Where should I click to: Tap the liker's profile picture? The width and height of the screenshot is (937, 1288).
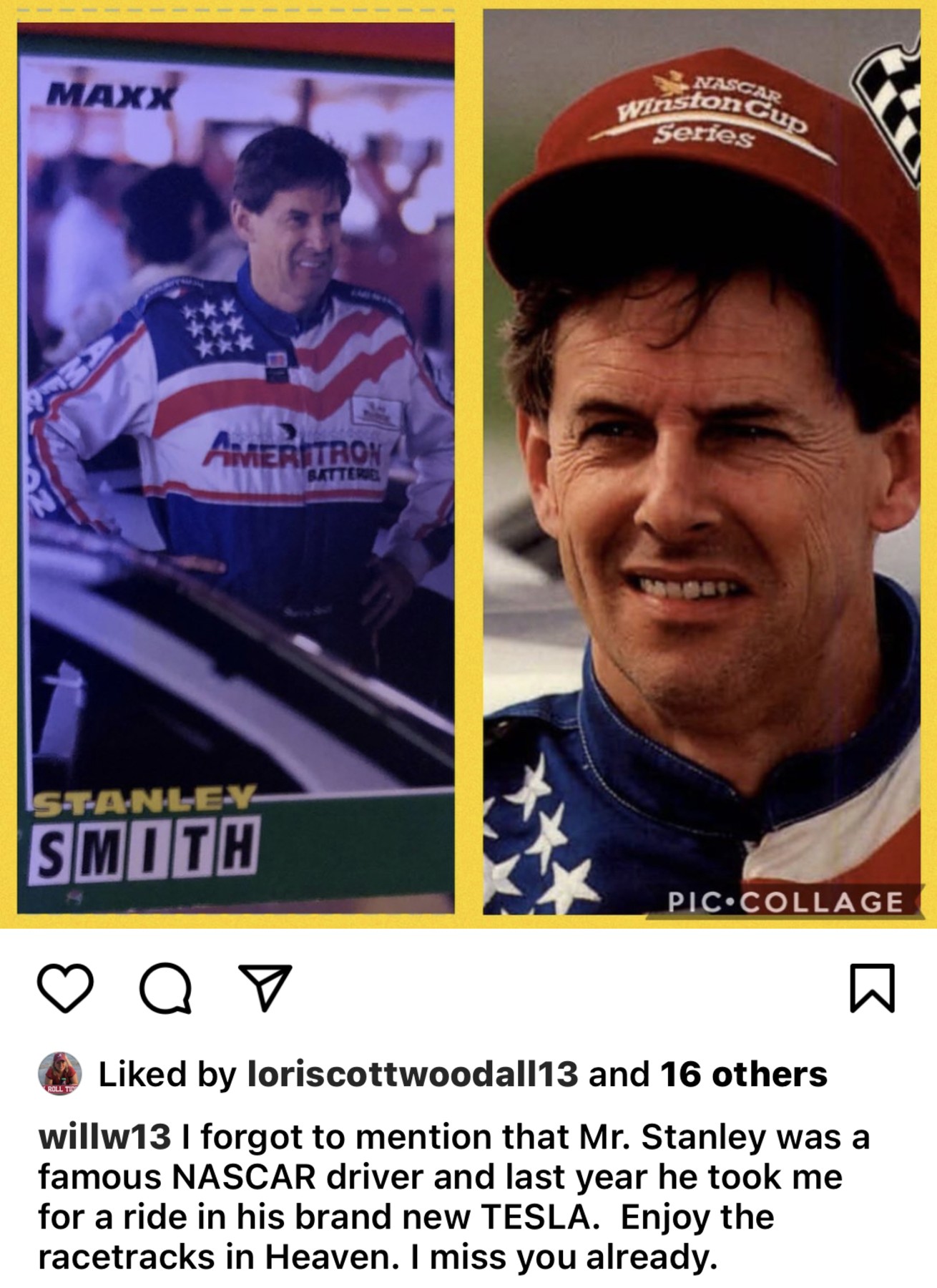coord(60,1073)
